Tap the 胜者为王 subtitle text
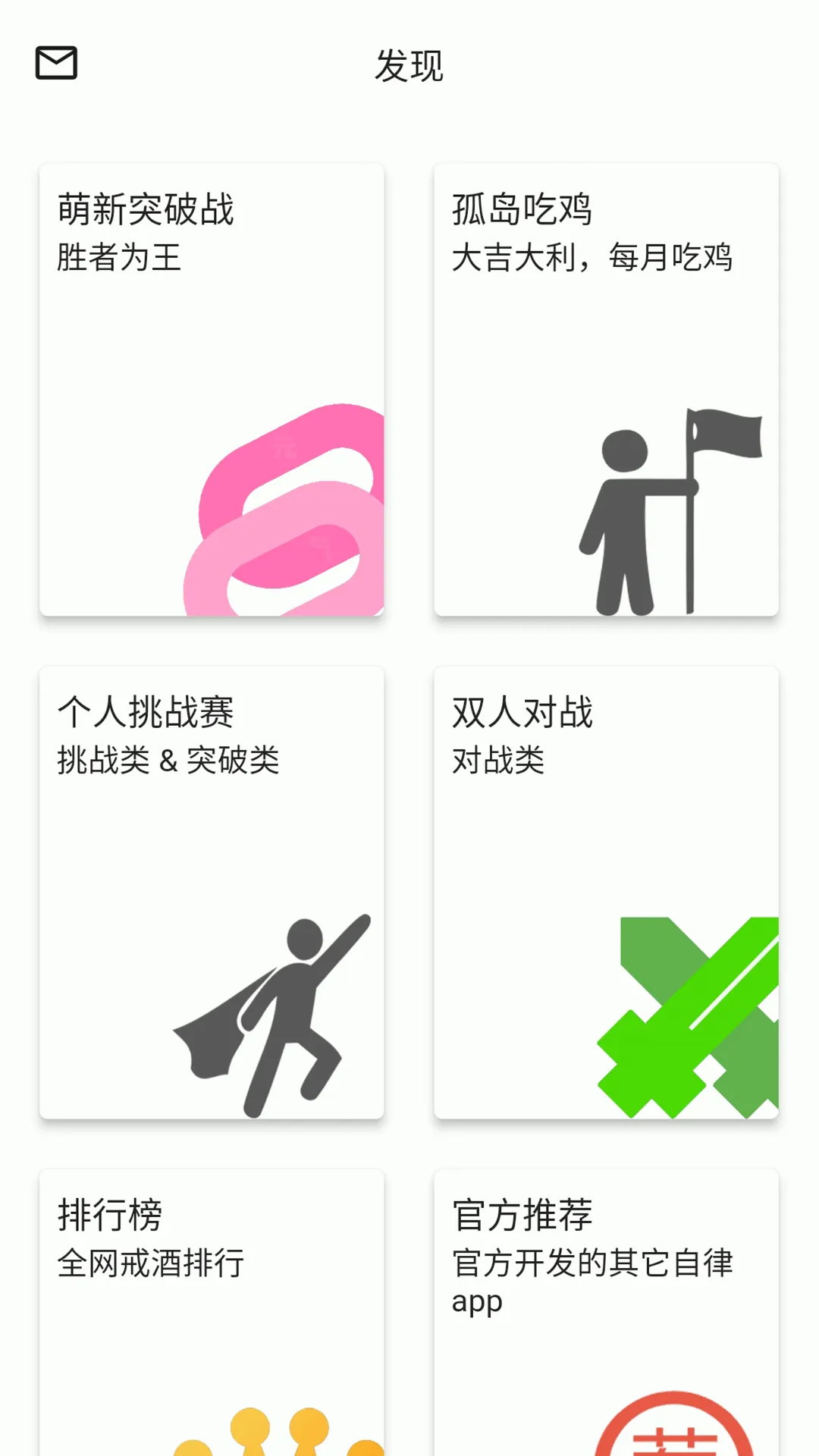This screenshot has width=819, height=1456. coord(118,256)
